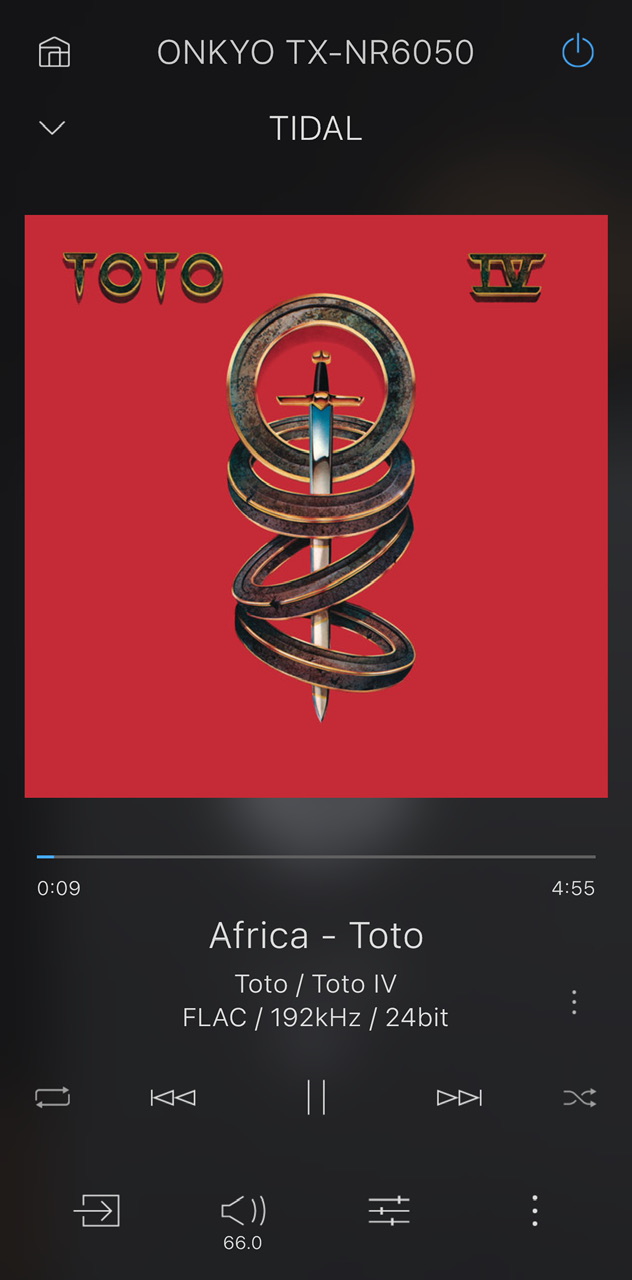
Task: Open the home rooms icon
Action: click(54, 52)
